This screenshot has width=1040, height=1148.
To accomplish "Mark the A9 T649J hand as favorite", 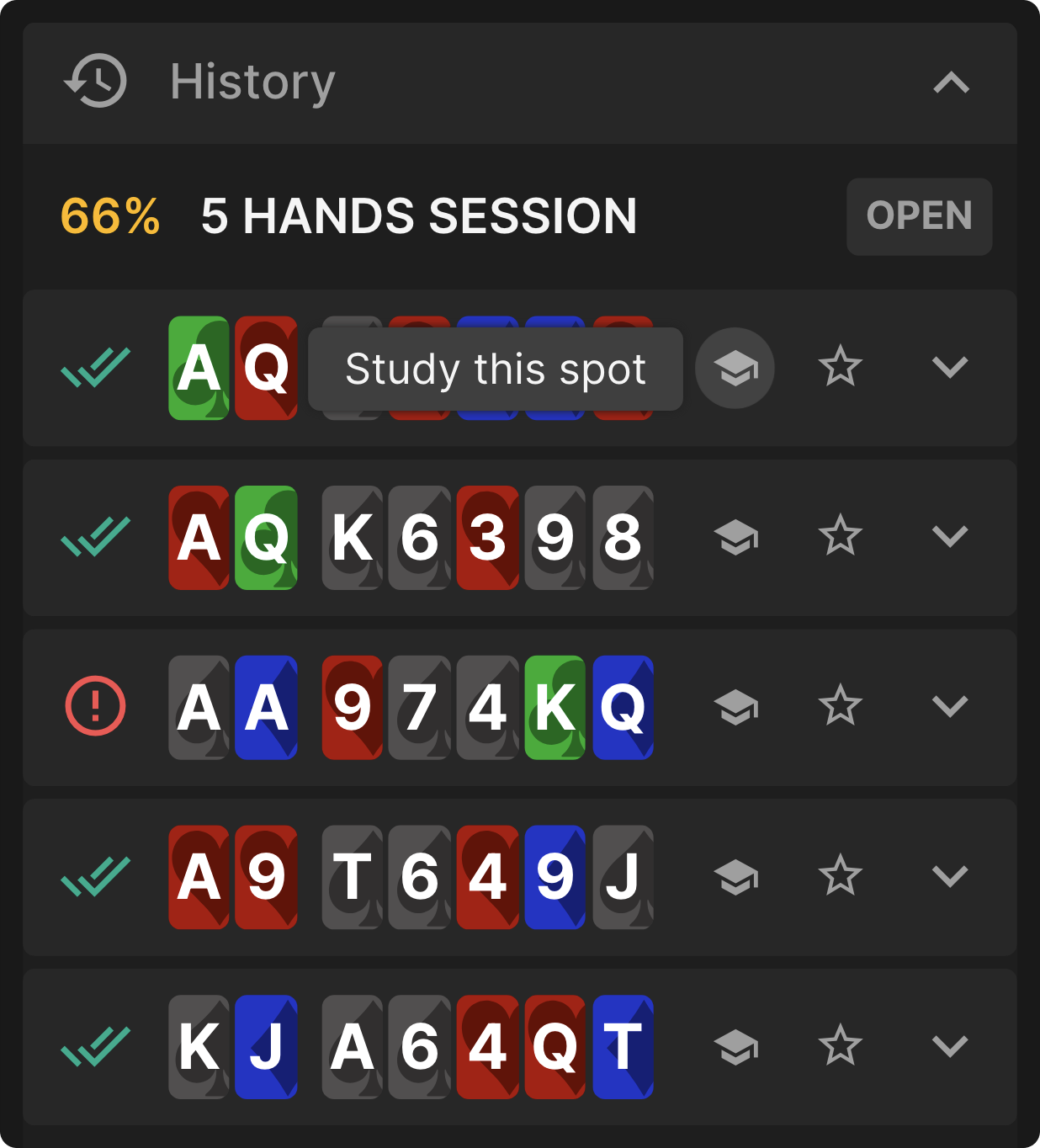I will (840, 877).
